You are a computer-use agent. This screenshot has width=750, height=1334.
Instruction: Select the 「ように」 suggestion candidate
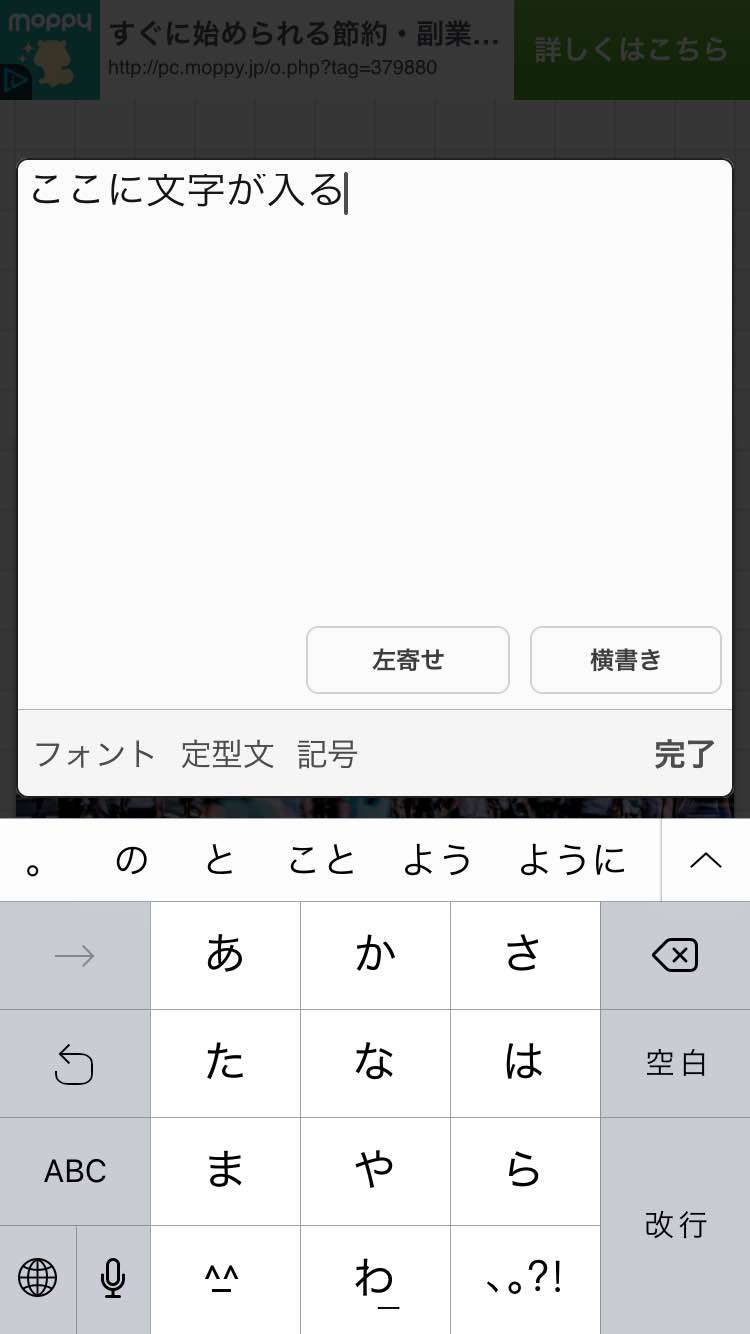[571, 859]
